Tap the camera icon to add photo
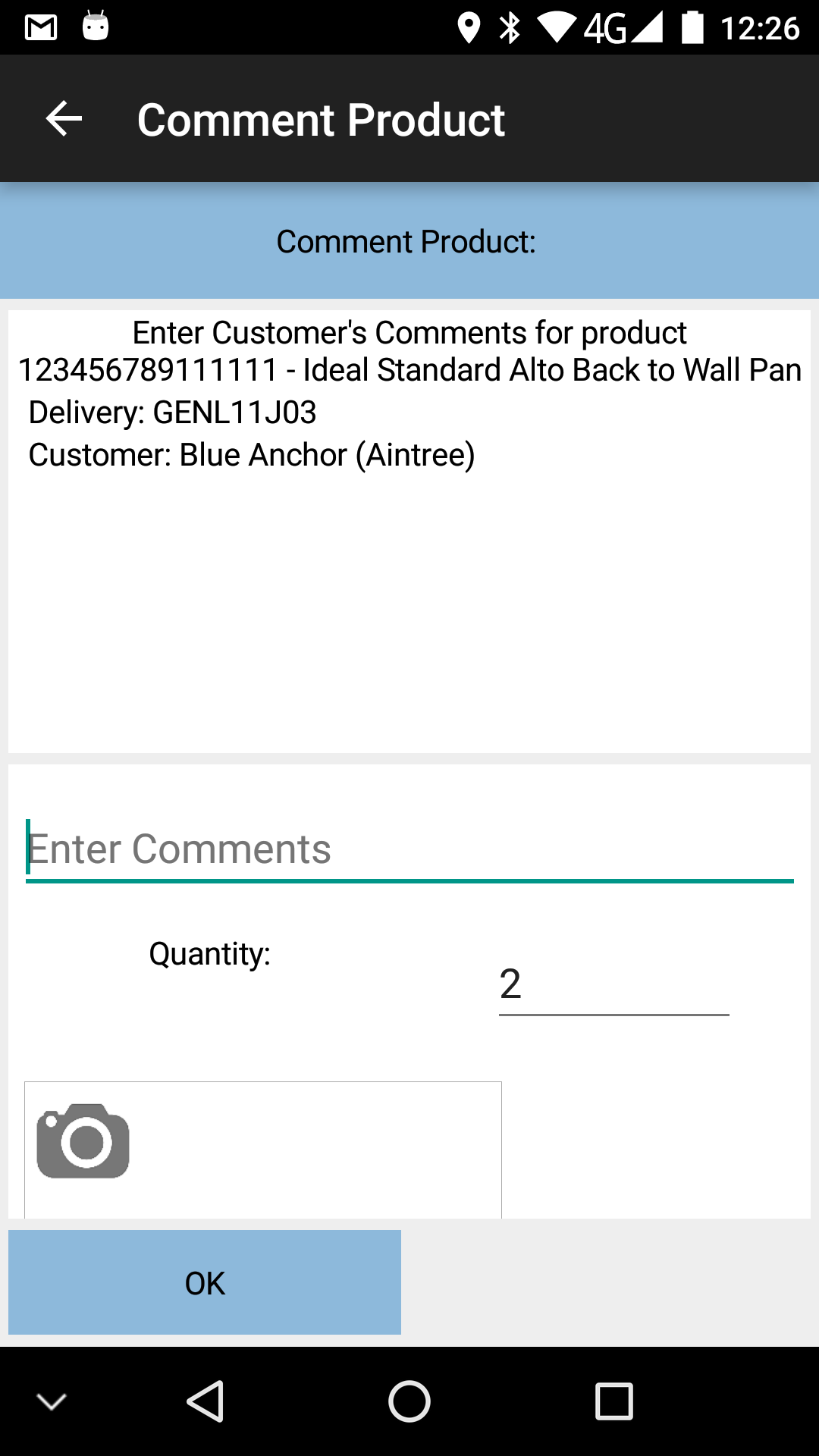This screenshot has width=819, height=1456. (x=83, y=1141)
